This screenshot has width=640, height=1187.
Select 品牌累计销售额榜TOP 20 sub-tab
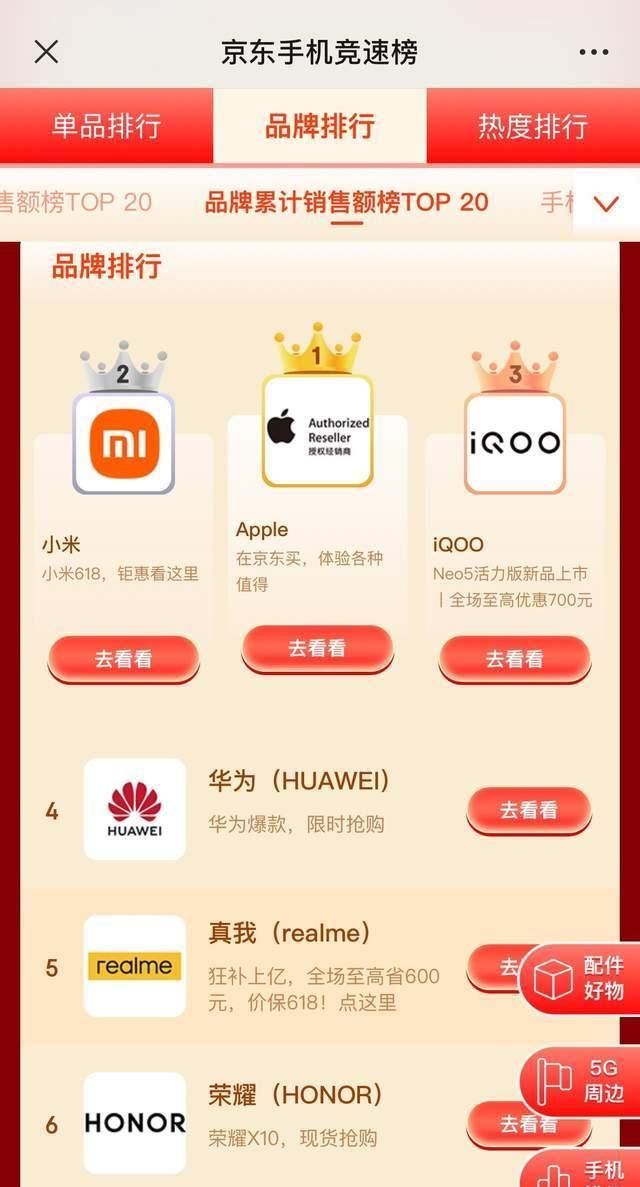(346, 202)
